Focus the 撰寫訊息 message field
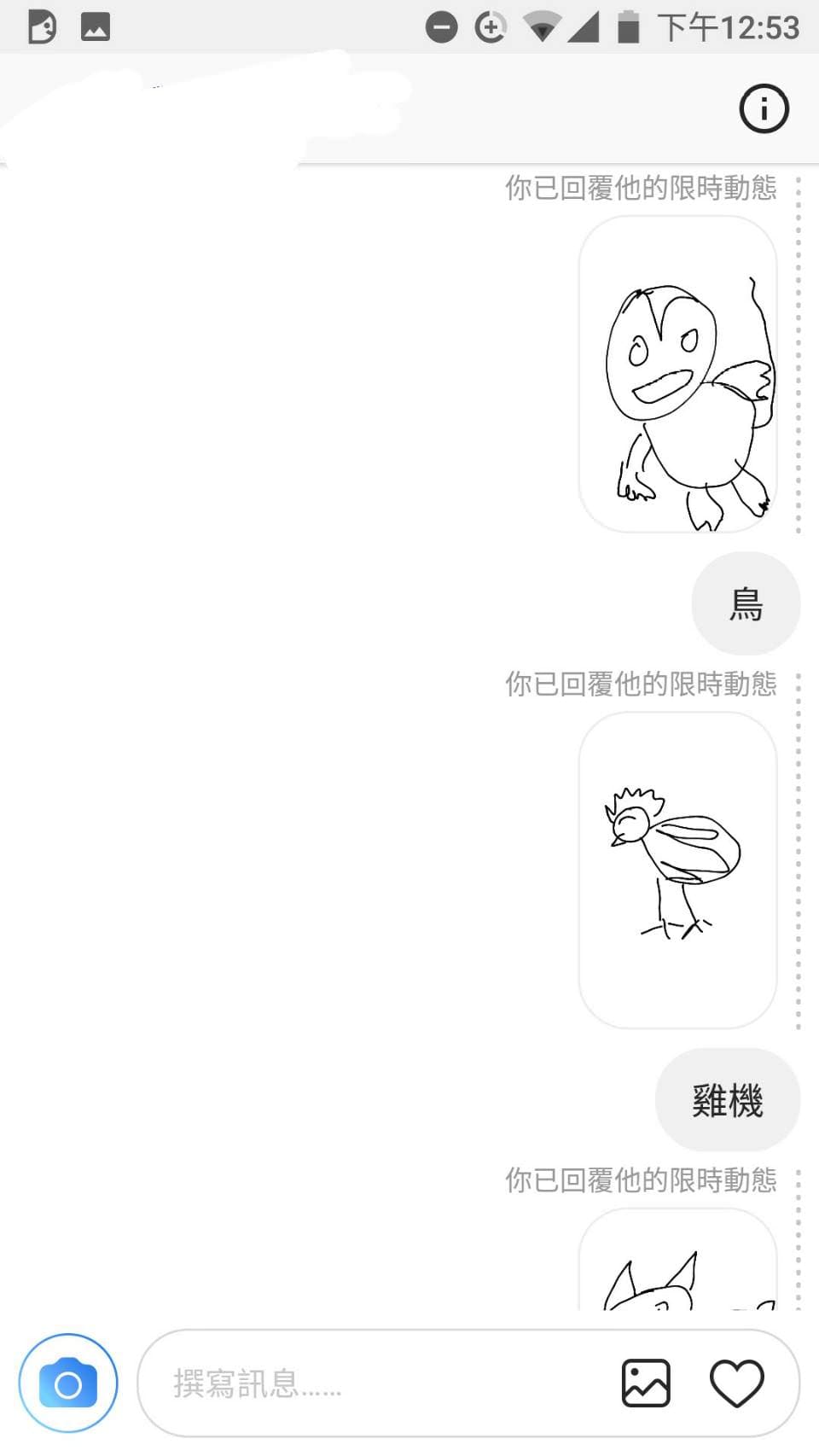The height and width of the screenshot is (1456, 819). pos(375,1383)
